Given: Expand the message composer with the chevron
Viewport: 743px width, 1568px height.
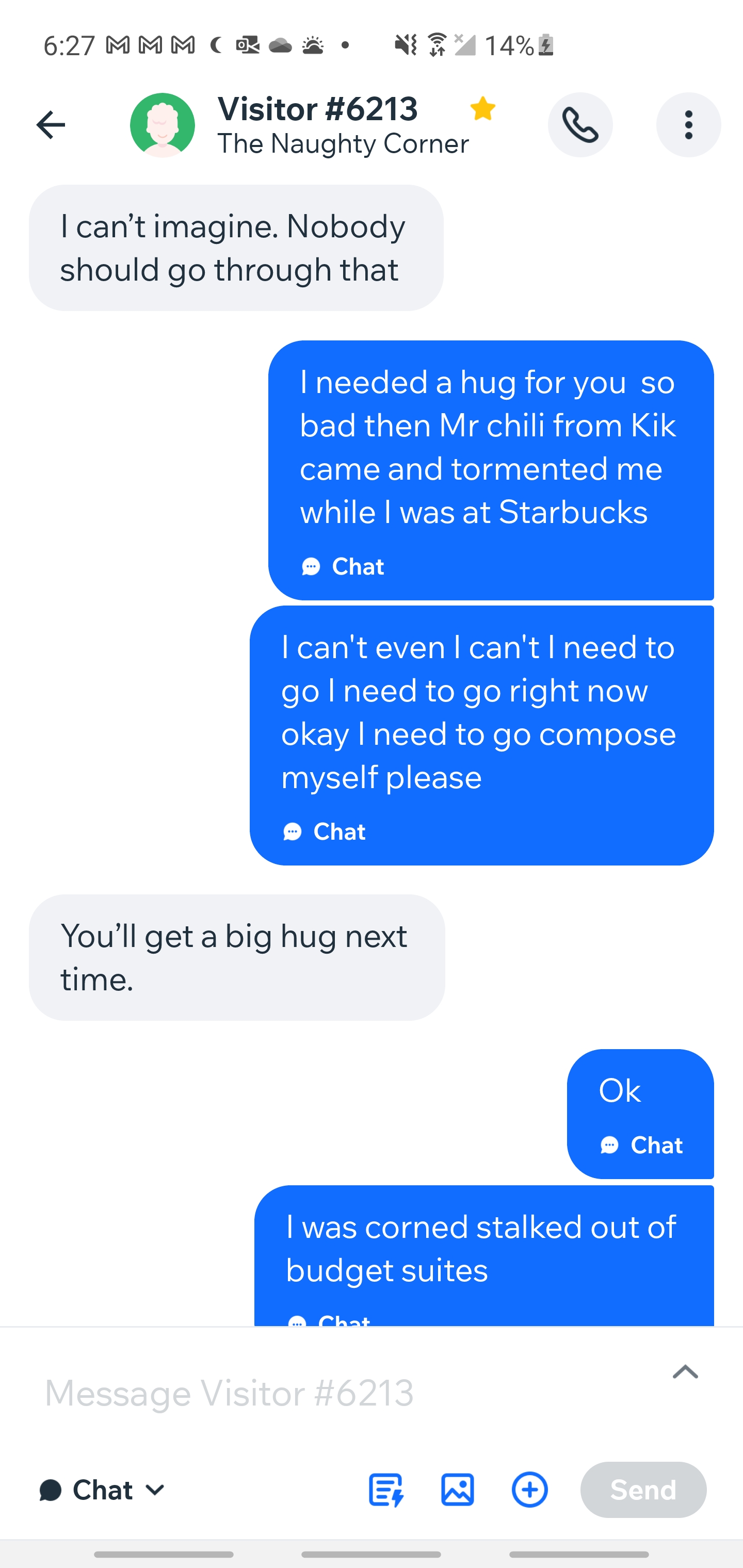Looking at the screenshot, I should (x=685, y=1372).
